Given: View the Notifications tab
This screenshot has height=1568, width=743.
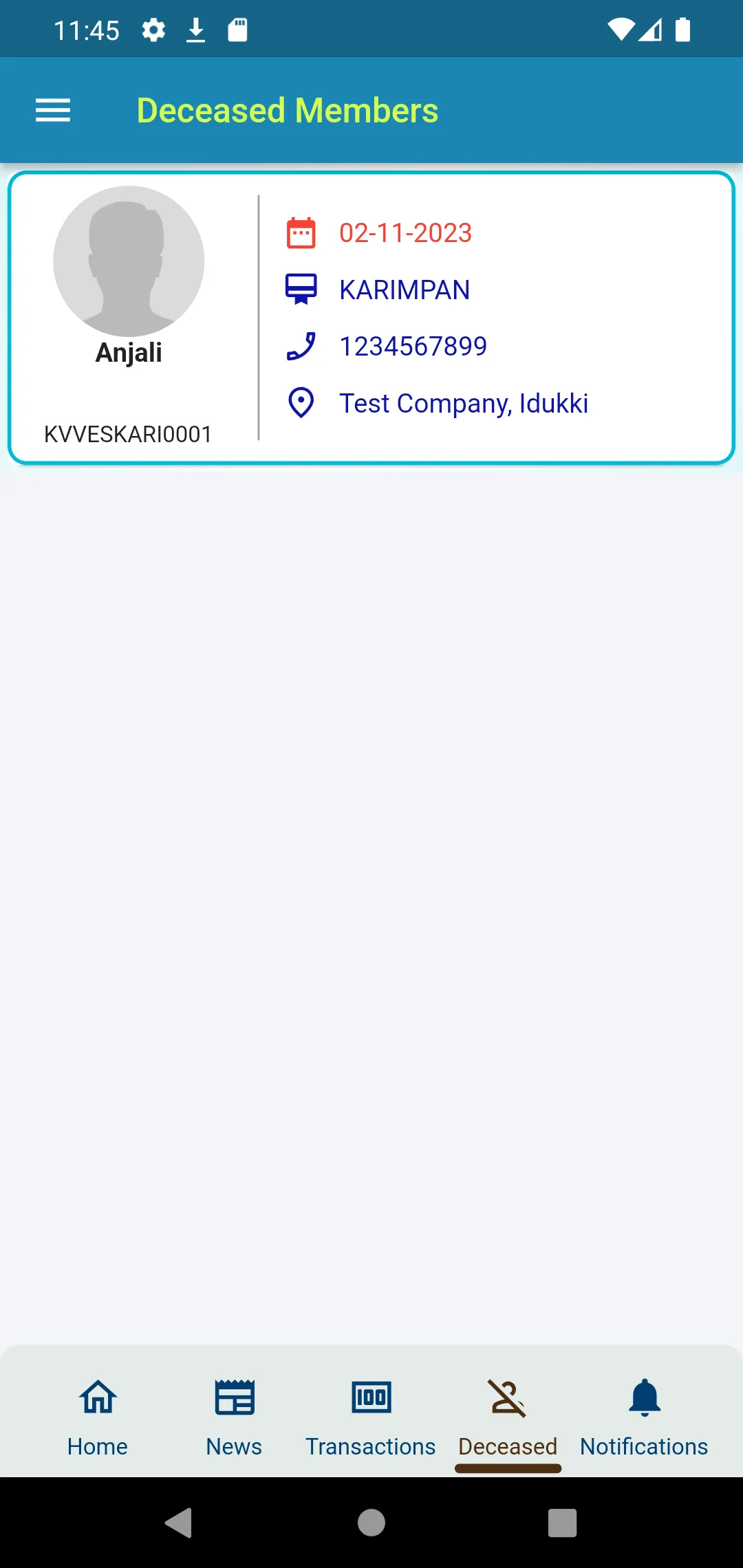Looking at the screenshot, I should pyautogui.click(x=644, y=1417).
